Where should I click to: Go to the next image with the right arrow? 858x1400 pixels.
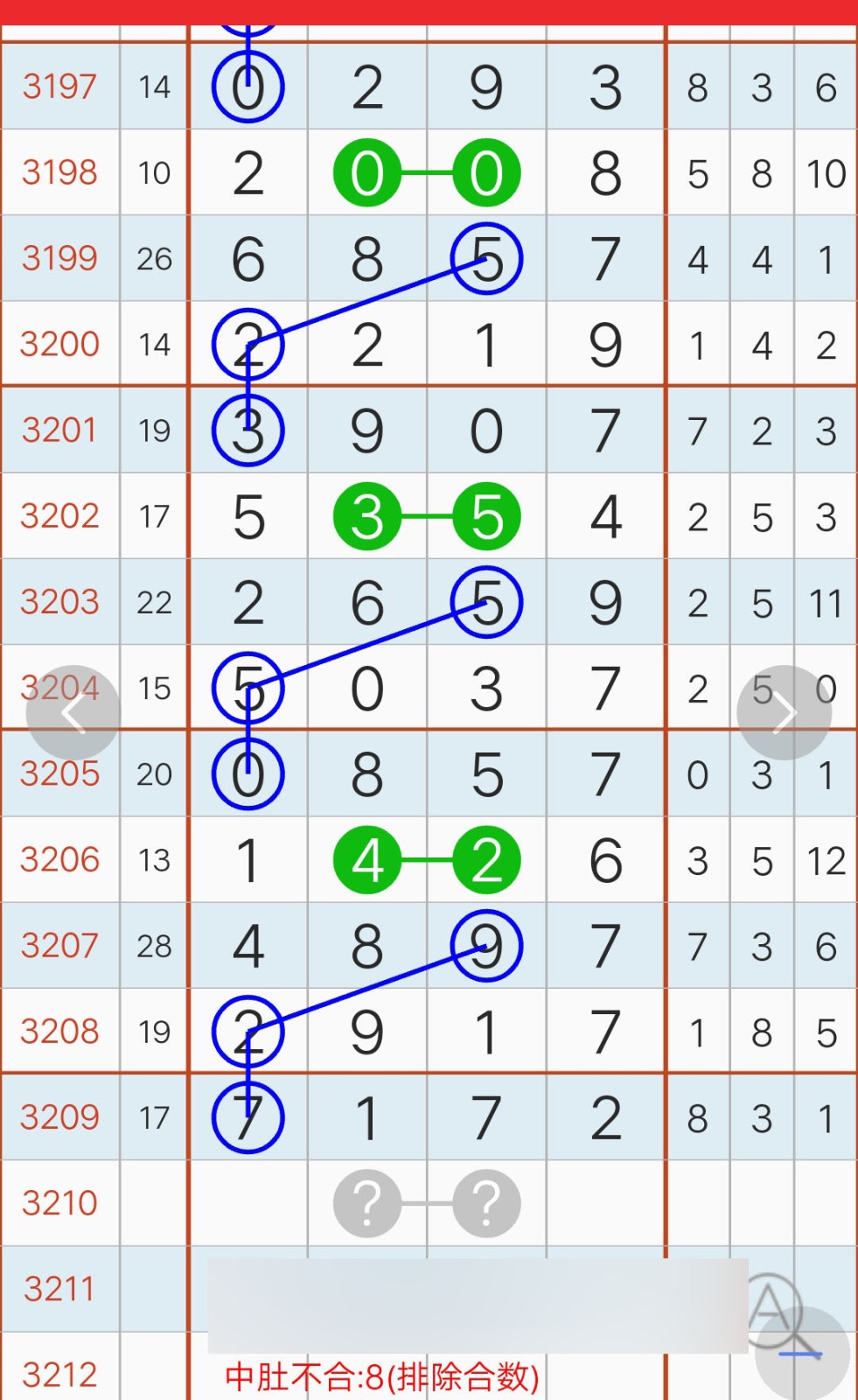point(785,713)
